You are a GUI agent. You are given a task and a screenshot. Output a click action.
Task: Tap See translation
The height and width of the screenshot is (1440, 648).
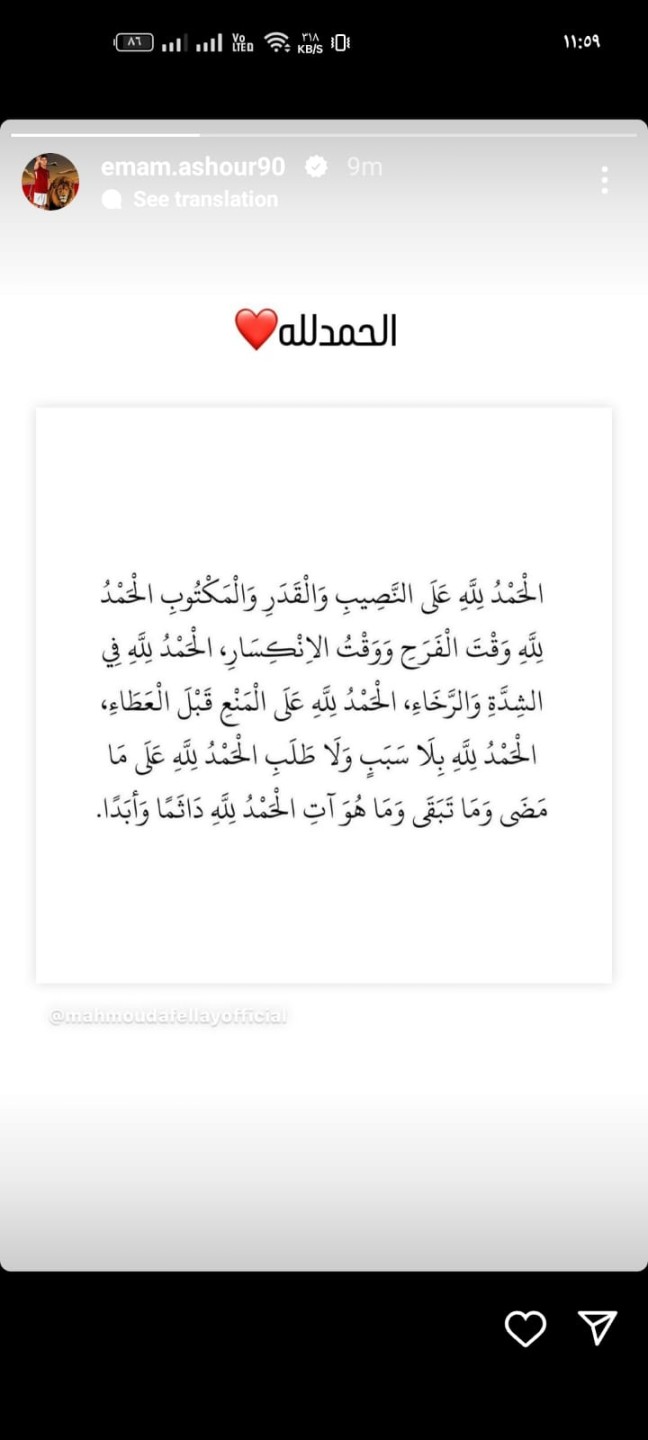tap(205, 199)
